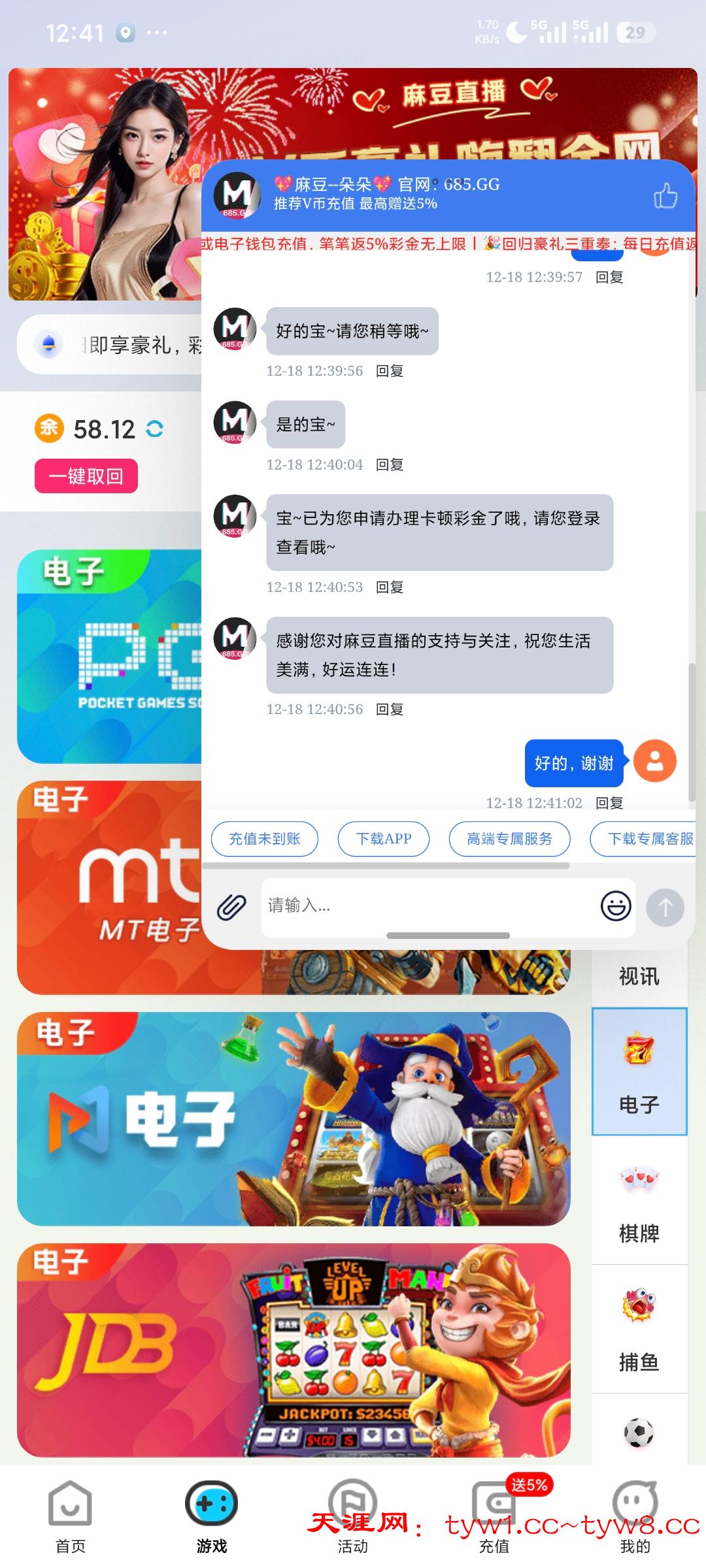Screen dimensions: 706x1568
Task: Send the message with the arrow button
Action: [x=665, y=907]
